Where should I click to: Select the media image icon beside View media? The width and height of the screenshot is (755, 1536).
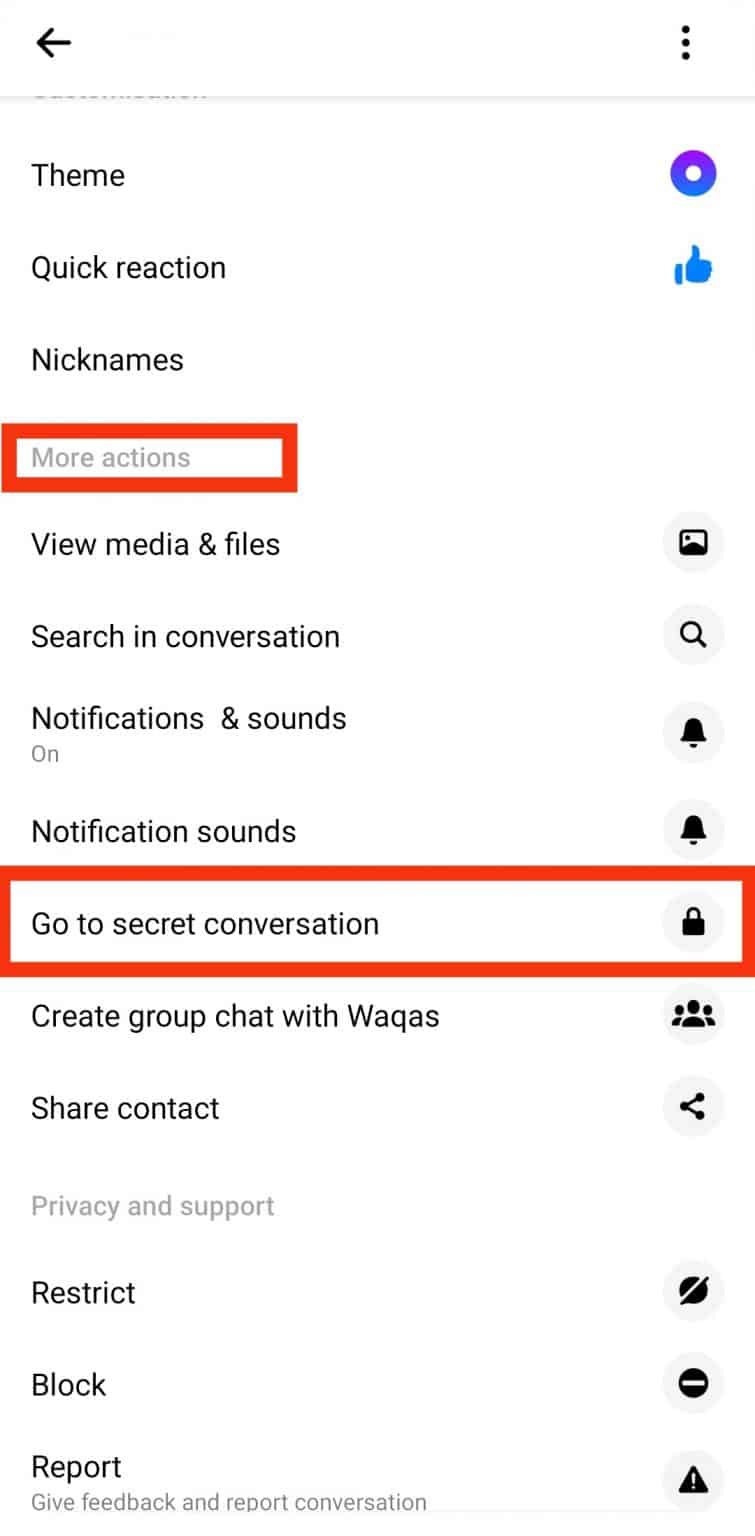[693, 543]
